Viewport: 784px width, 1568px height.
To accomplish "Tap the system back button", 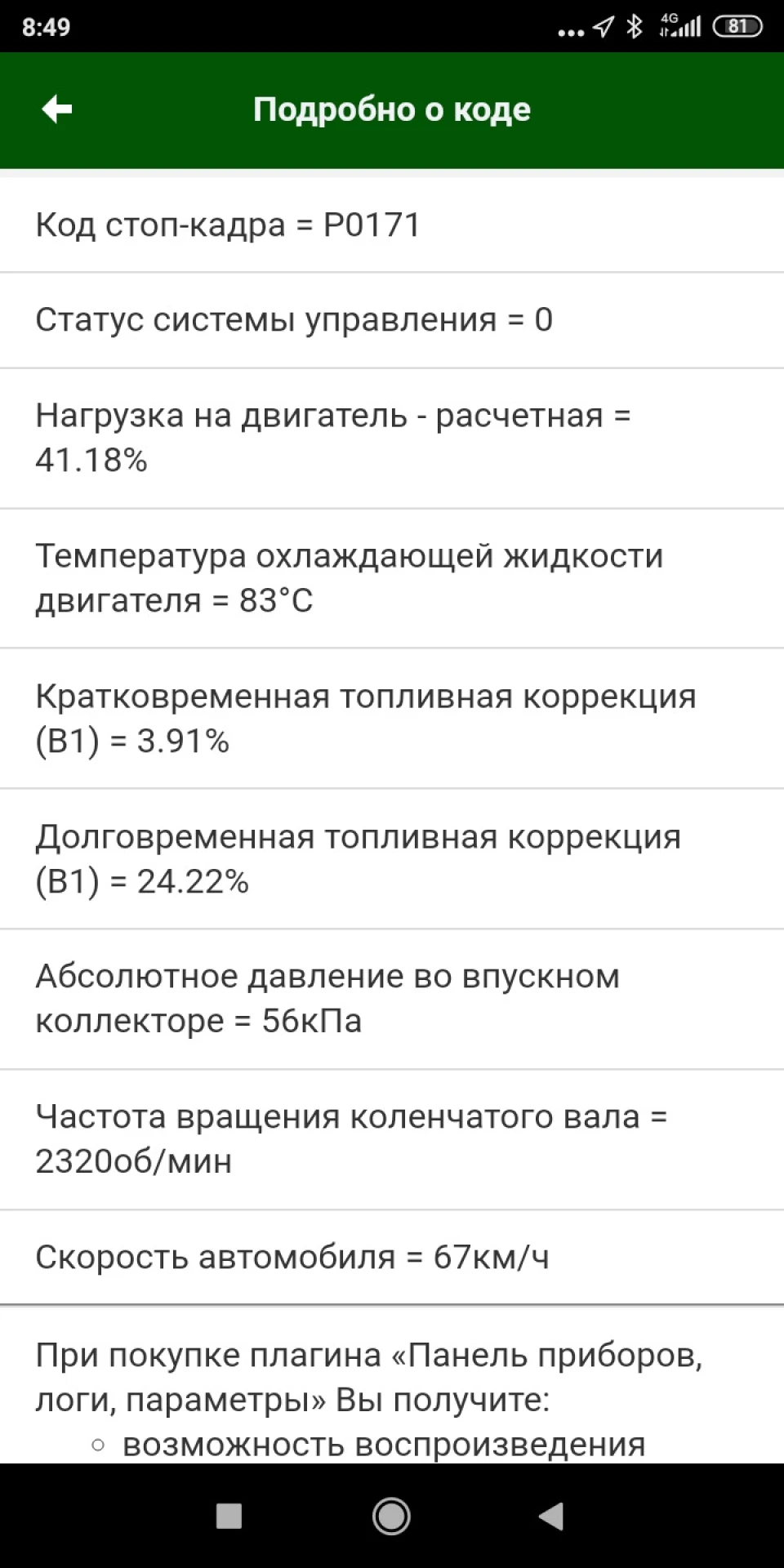I will point(552,1517).
